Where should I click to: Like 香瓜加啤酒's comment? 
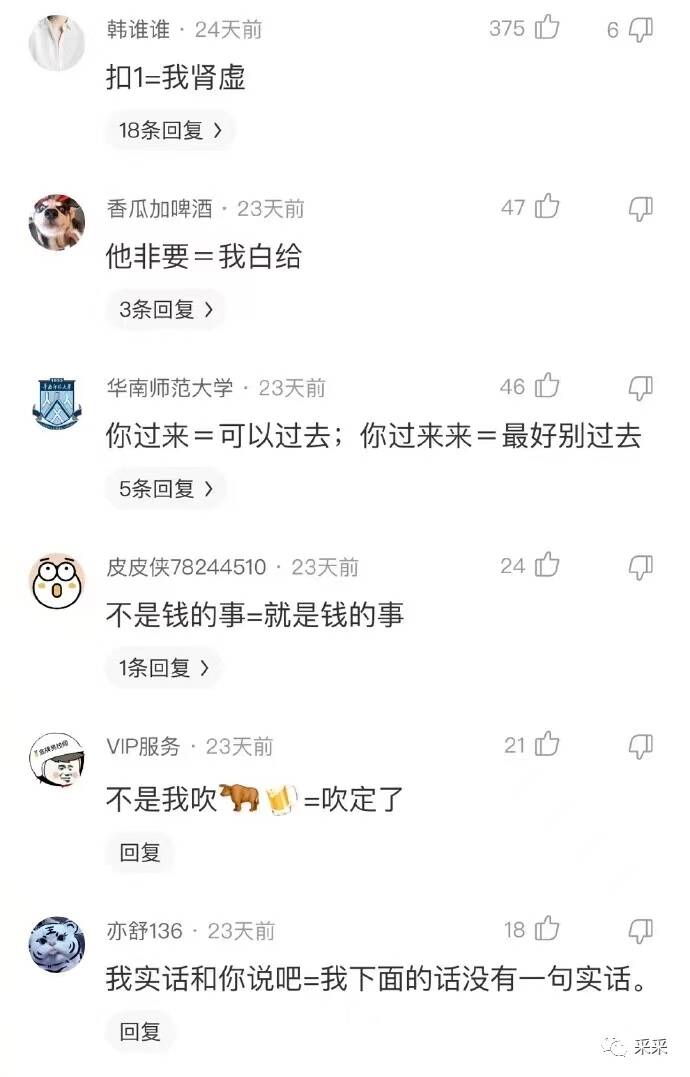coord(547,208)
